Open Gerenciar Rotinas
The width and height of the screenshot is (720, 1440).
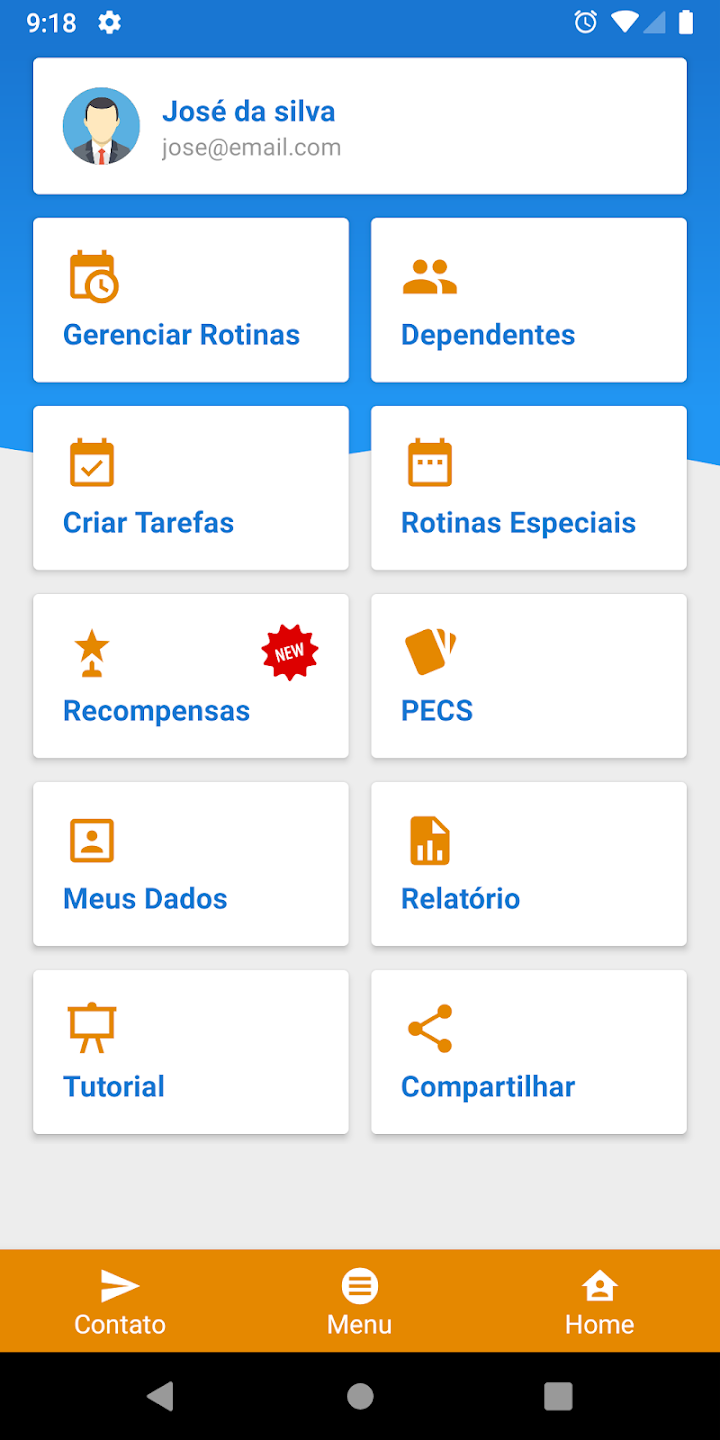point(191,300)
